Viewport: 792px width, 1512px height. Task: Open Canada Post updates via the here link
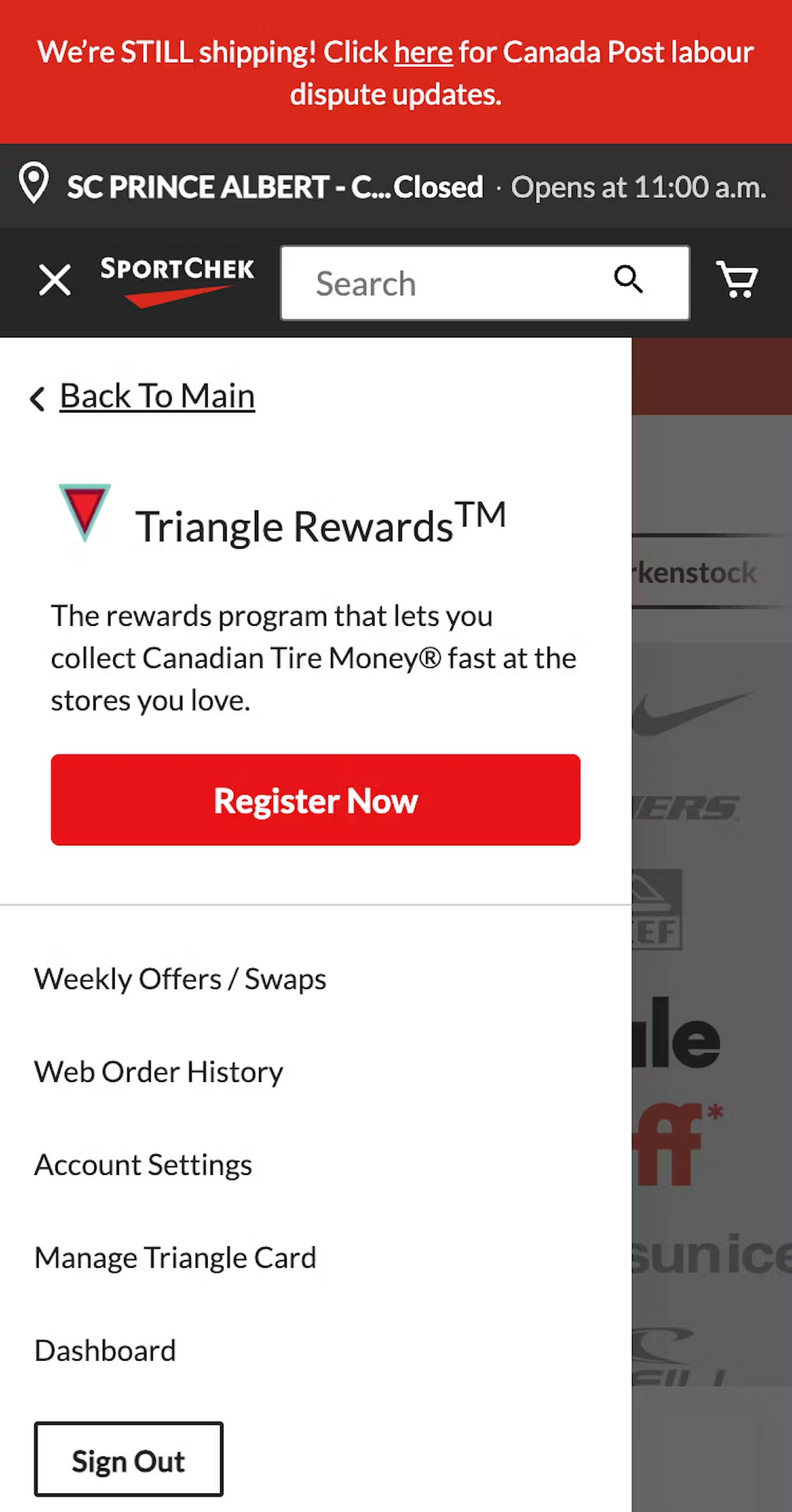tap(422, 51)
